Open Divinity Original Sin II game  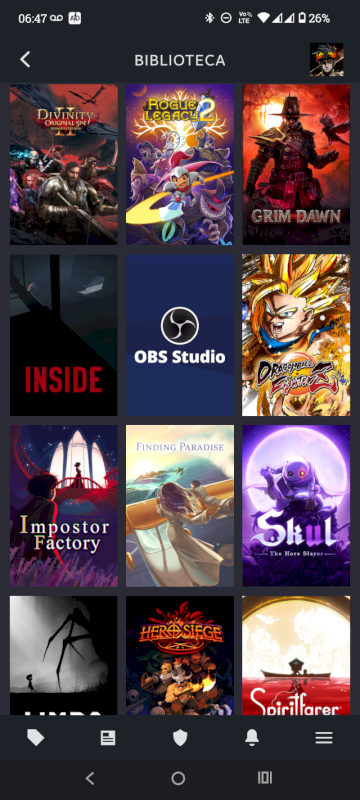click(x=64, y=164)
